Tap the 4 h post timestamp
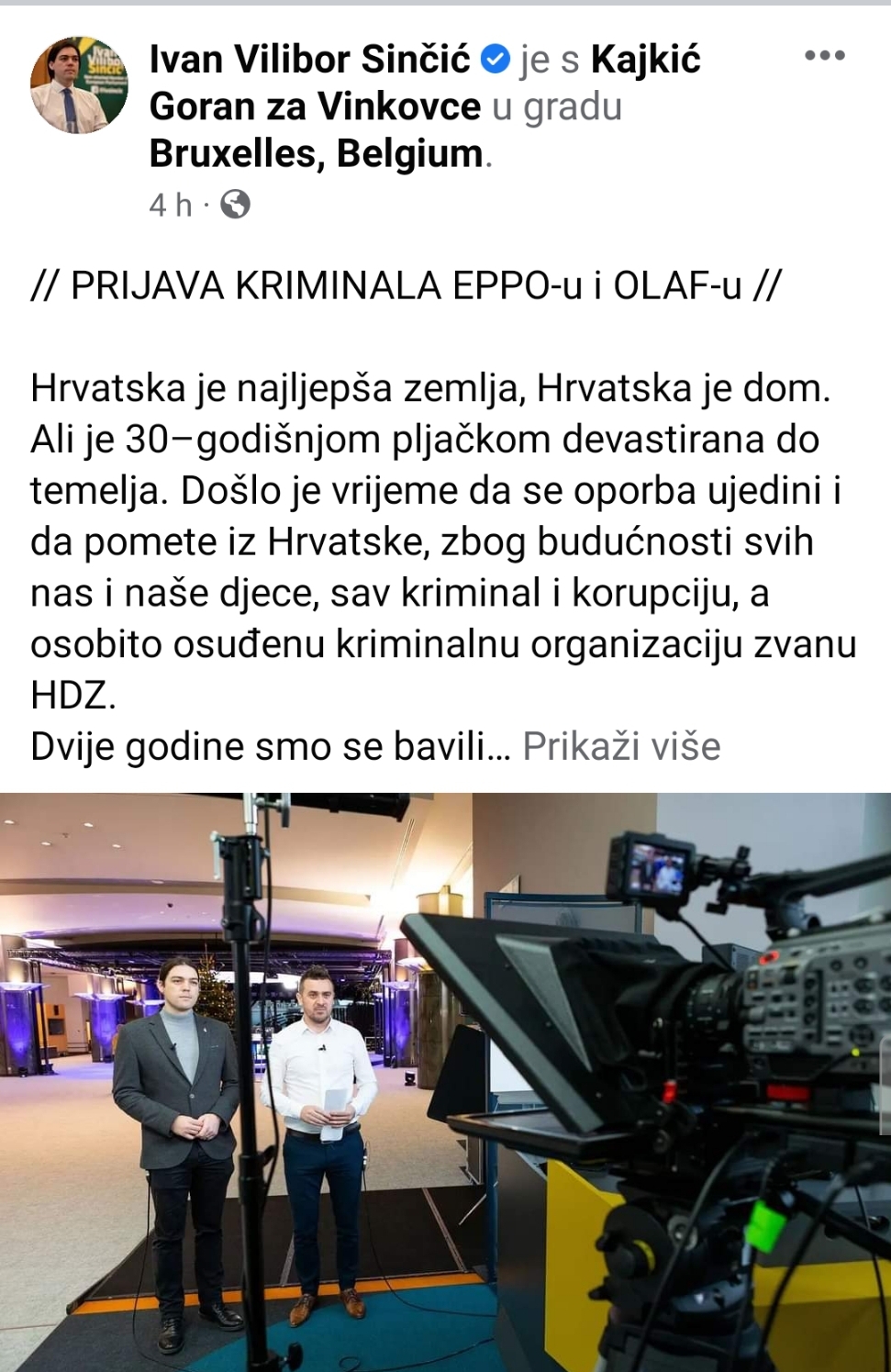The height and width of the screenshot is (1372, 891). (x=171, y=205)
